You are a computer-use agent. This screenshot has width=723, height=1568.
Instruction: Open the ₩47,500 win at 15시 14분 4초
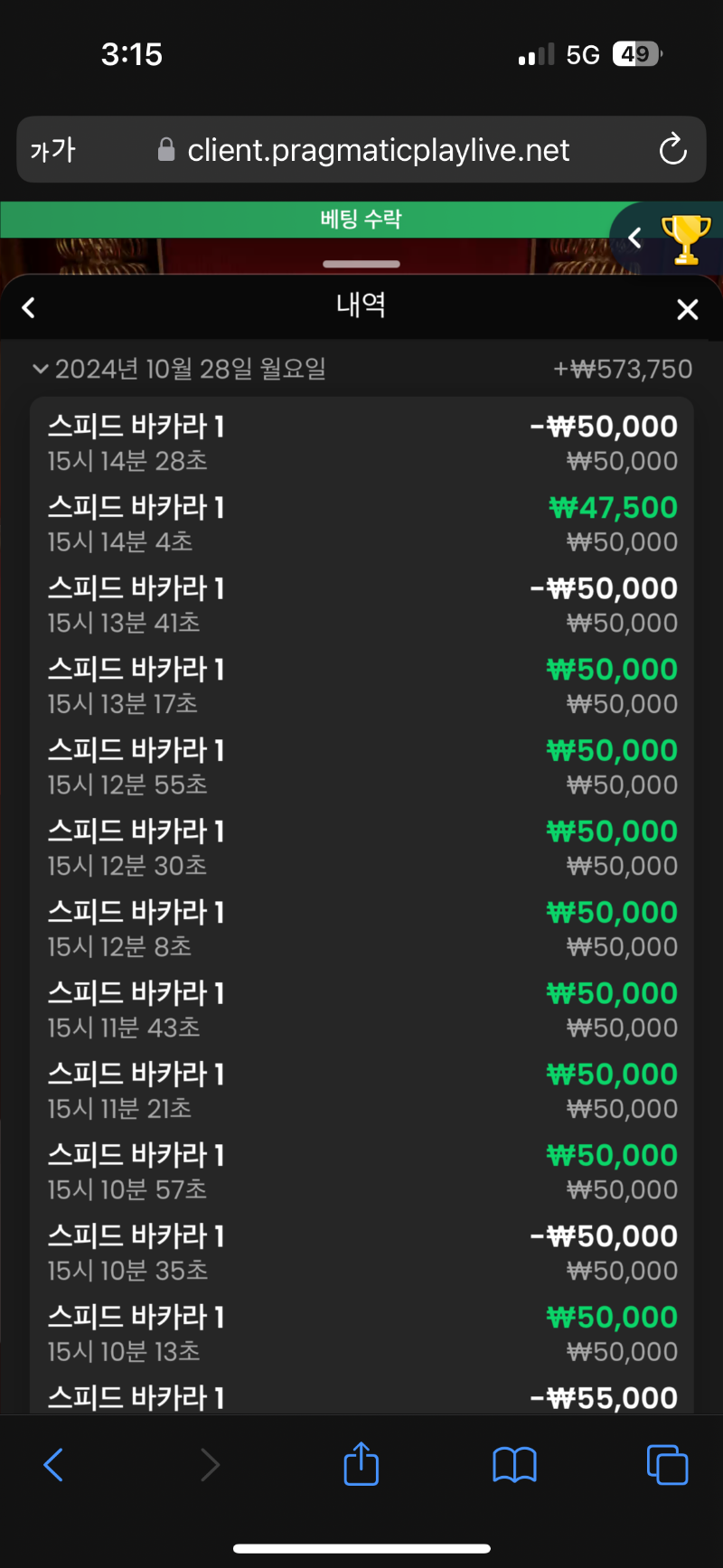361,524
